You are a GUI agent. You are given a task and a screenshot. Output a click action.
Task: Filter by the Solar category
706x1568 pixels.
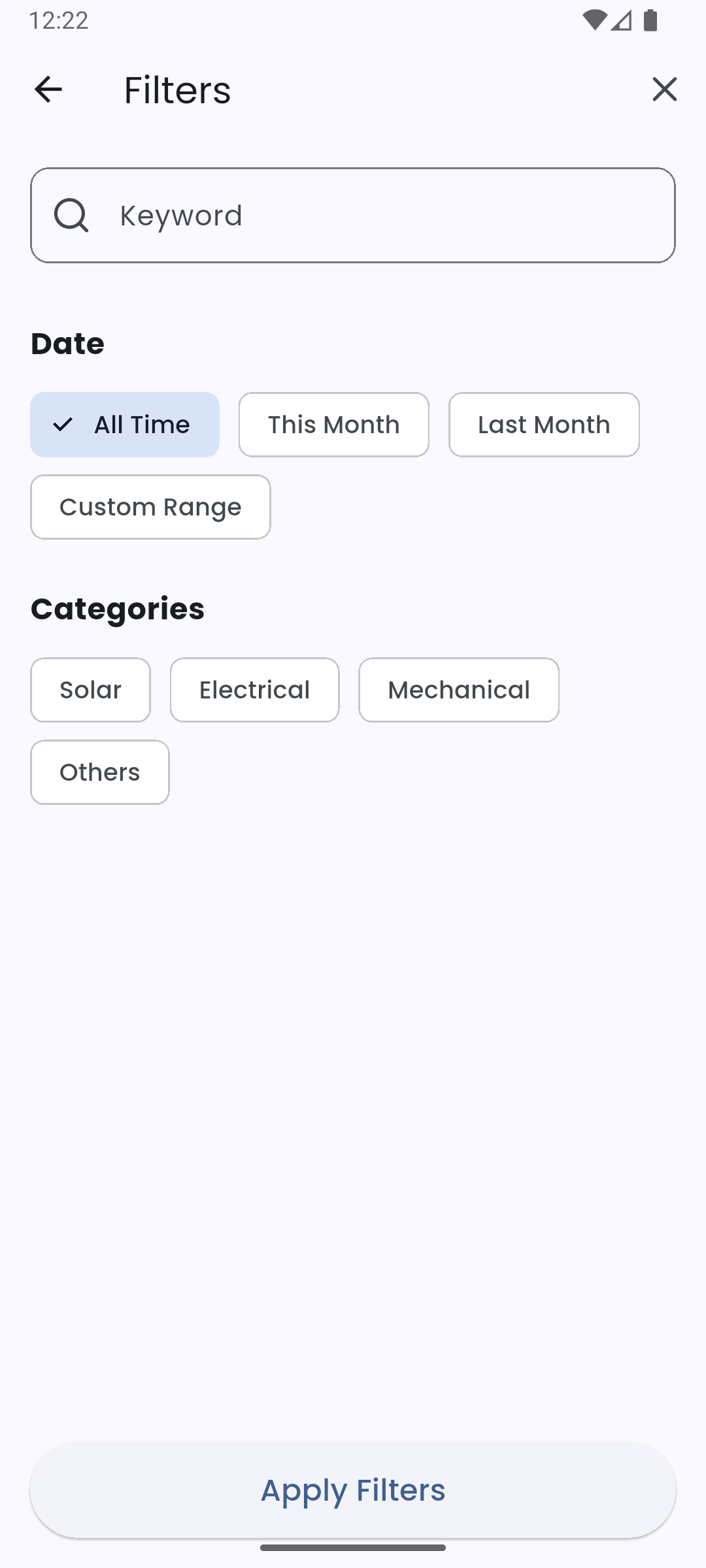tap(90, 690)
